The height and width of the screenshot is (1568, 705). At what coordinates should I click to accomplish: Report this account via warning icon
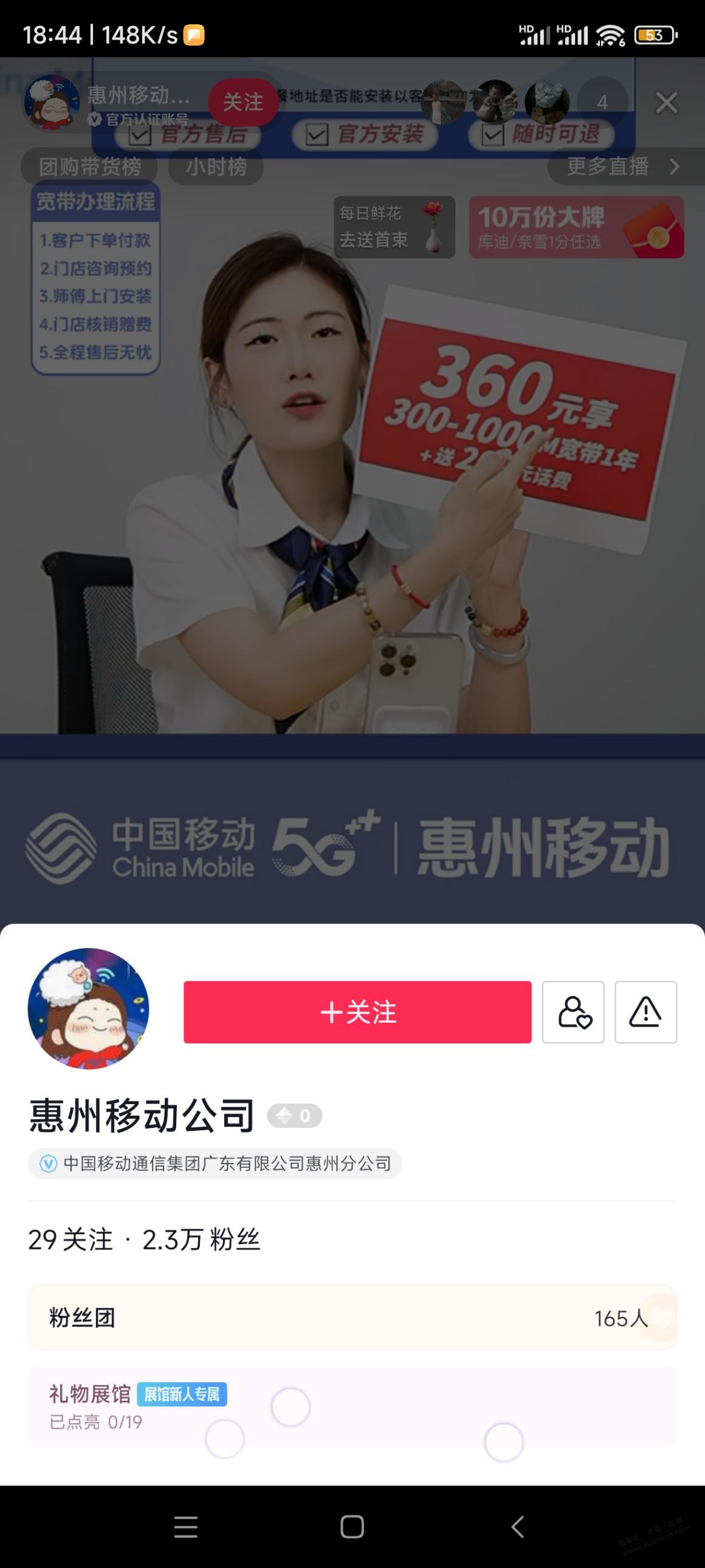click(645, 1012)
